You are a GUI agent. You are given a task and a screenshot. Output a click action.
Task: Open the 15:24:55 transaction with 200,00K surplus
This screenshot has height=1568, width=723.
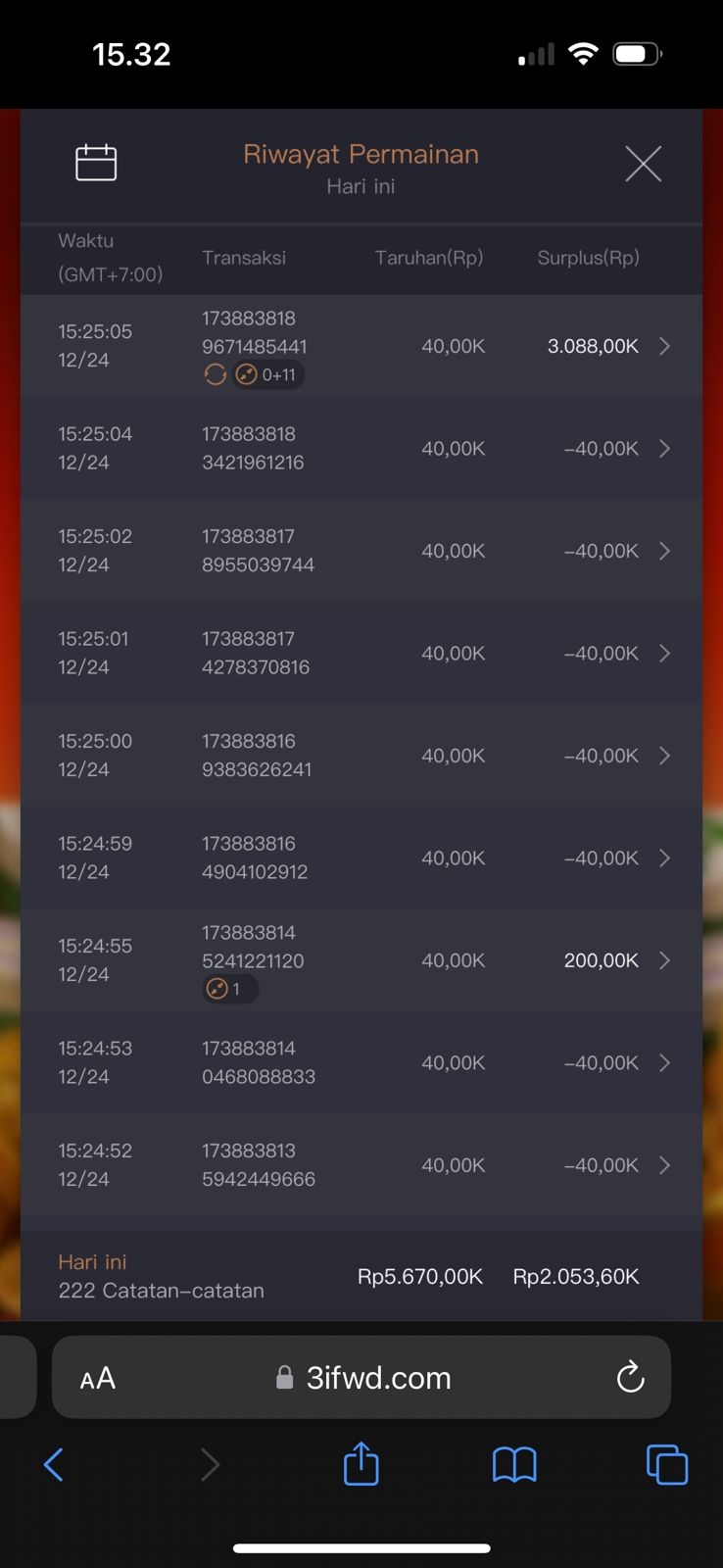(x=664, y=960)
